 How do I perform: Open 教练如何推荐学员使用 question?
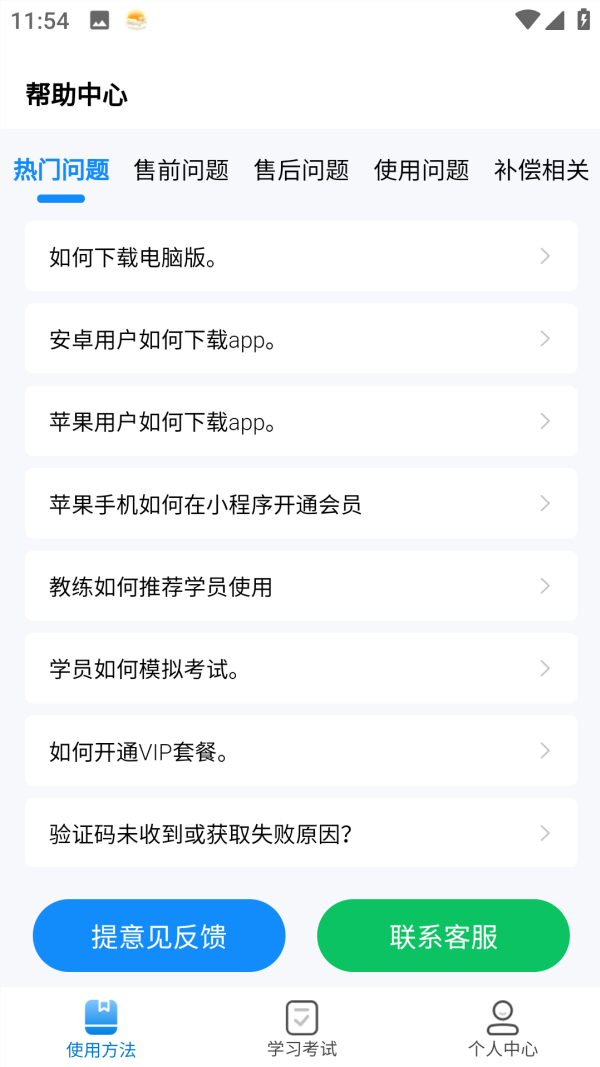tap(301, 586)
